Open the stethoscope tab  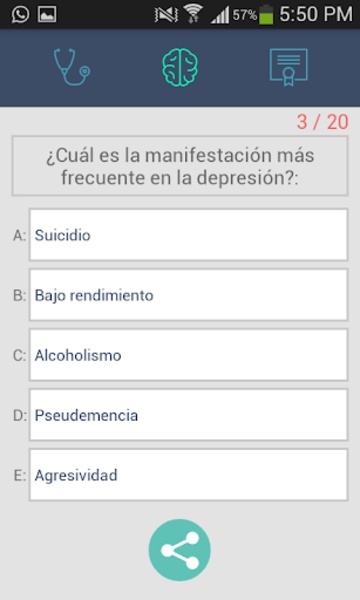point(72,67)
